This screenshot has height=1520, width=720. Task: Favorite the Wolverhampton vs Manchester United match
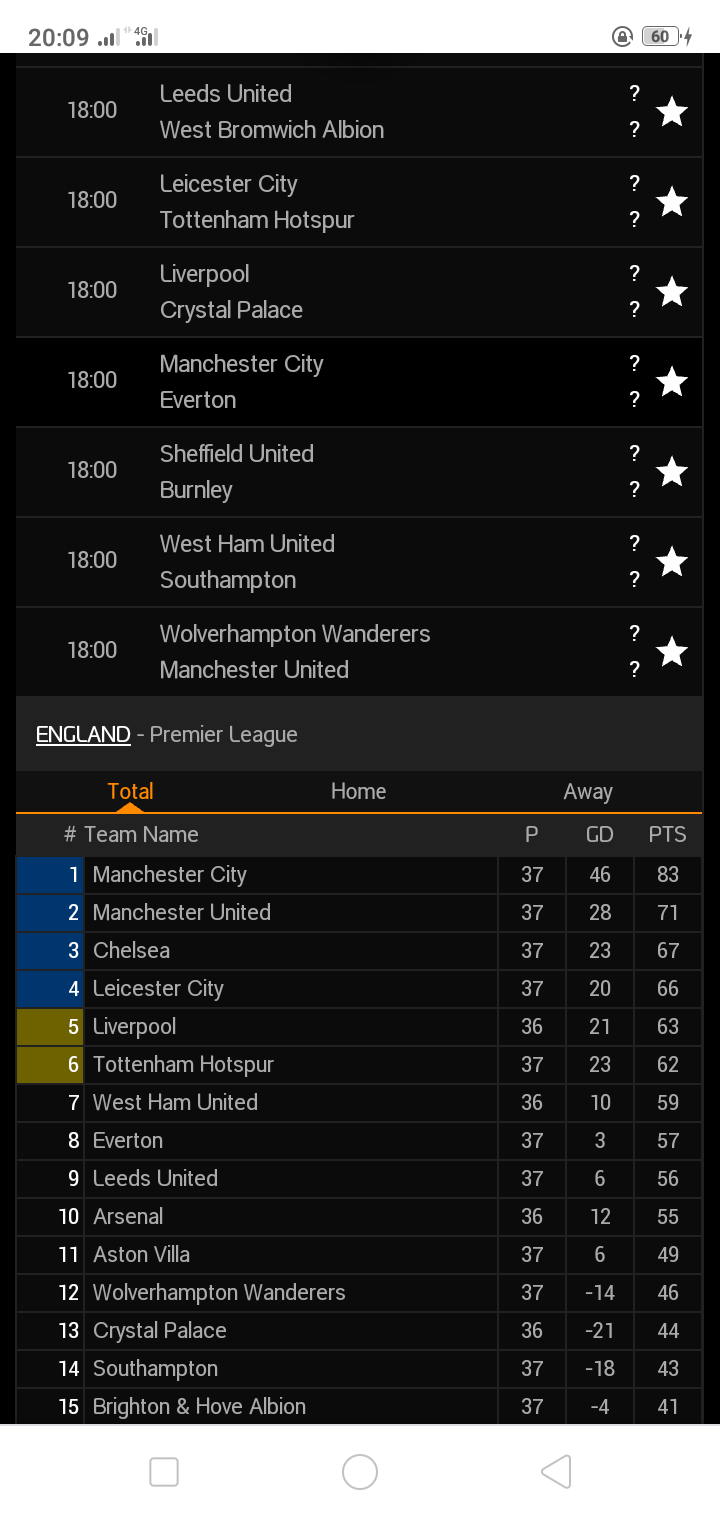click(x=672, y=652)
